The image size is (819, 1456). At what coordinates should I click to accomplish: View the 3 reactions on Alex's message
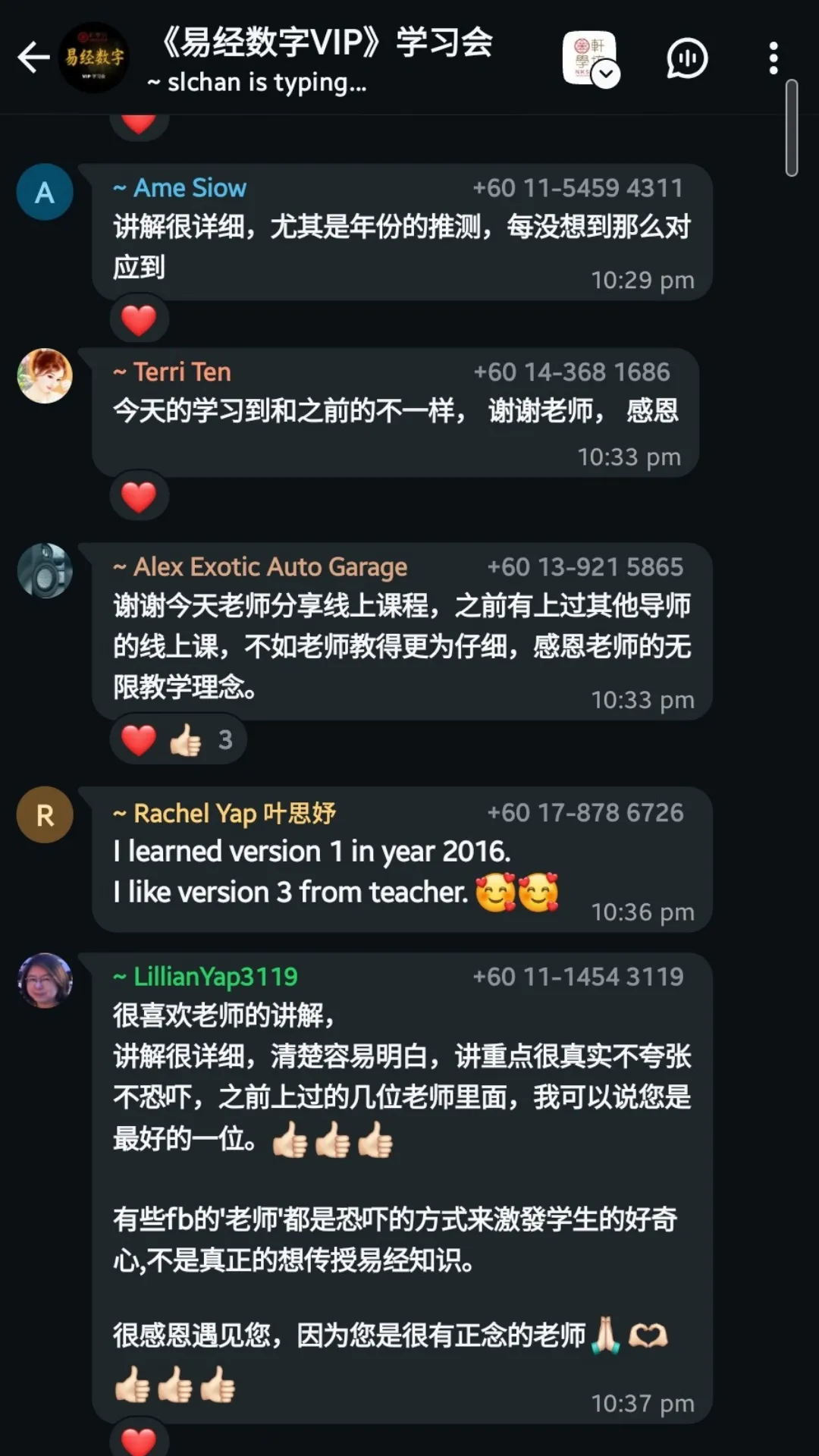pos(178,740)
